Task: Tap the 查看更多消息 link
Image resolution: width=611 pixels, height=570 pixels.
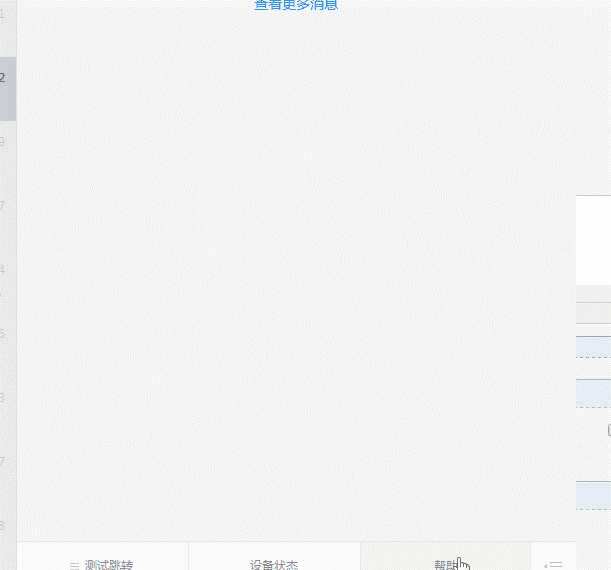Action: (296, 5)
